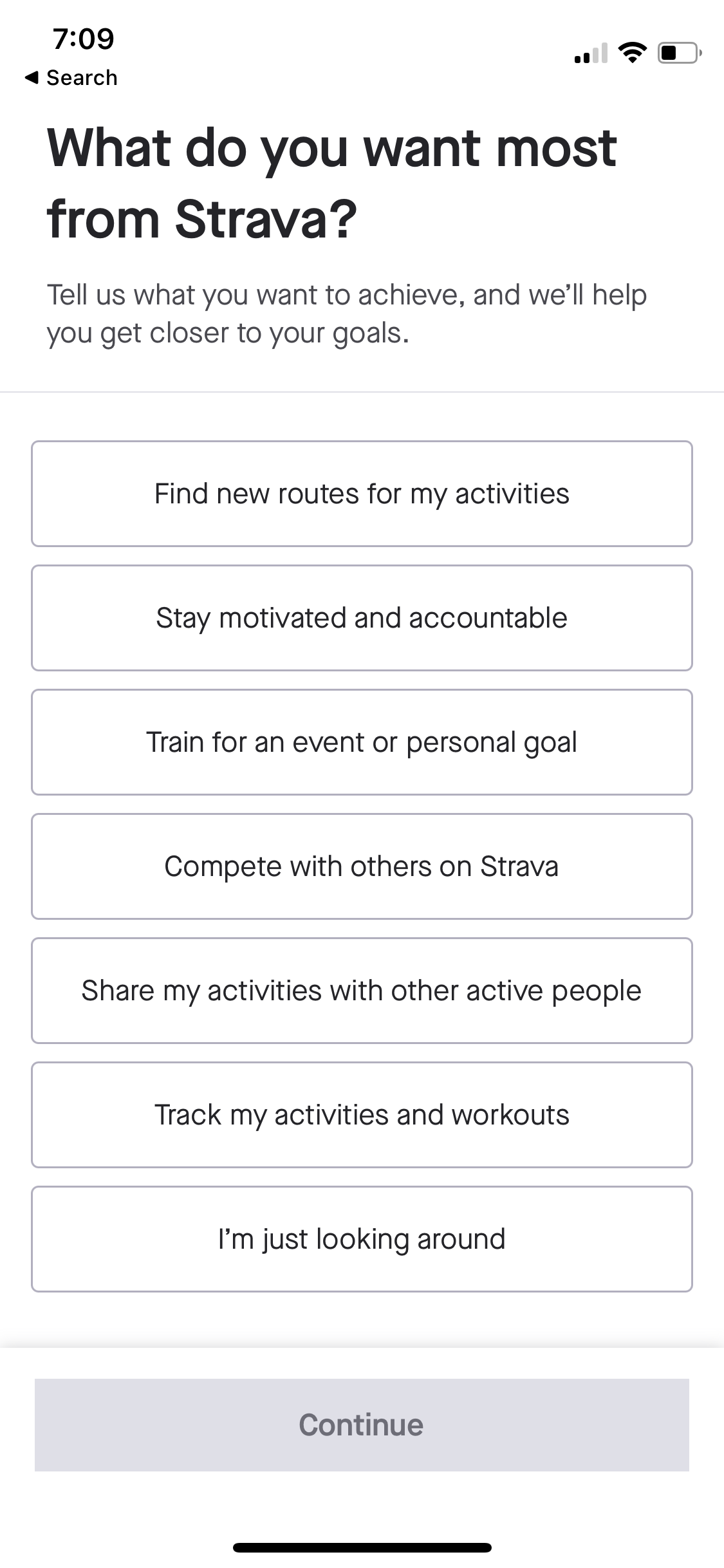Tap the divider line below the description

pos(362,389)
